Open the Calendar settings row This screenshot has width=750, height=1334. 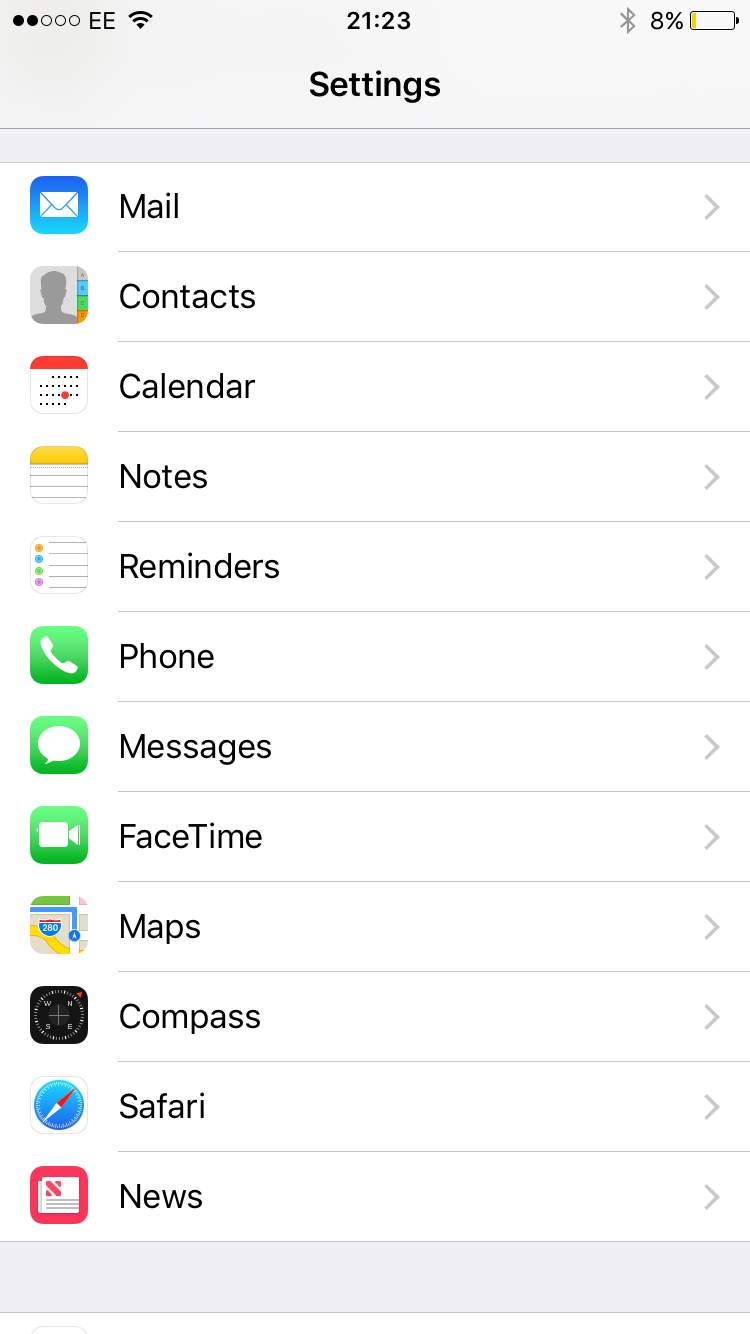click(x=375, y=387)
